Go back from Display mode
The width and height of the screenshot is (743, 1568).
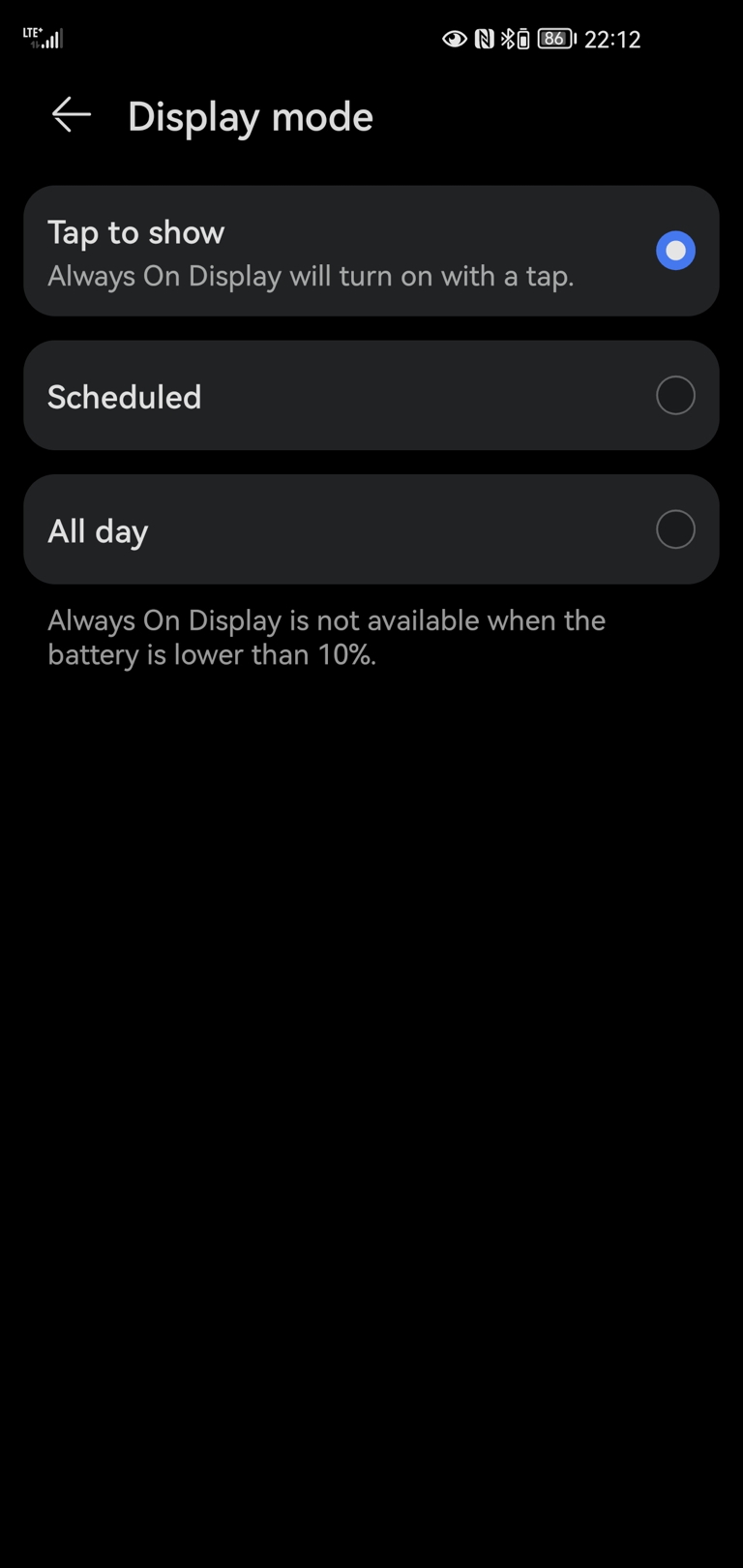click(x=72, y=115)
